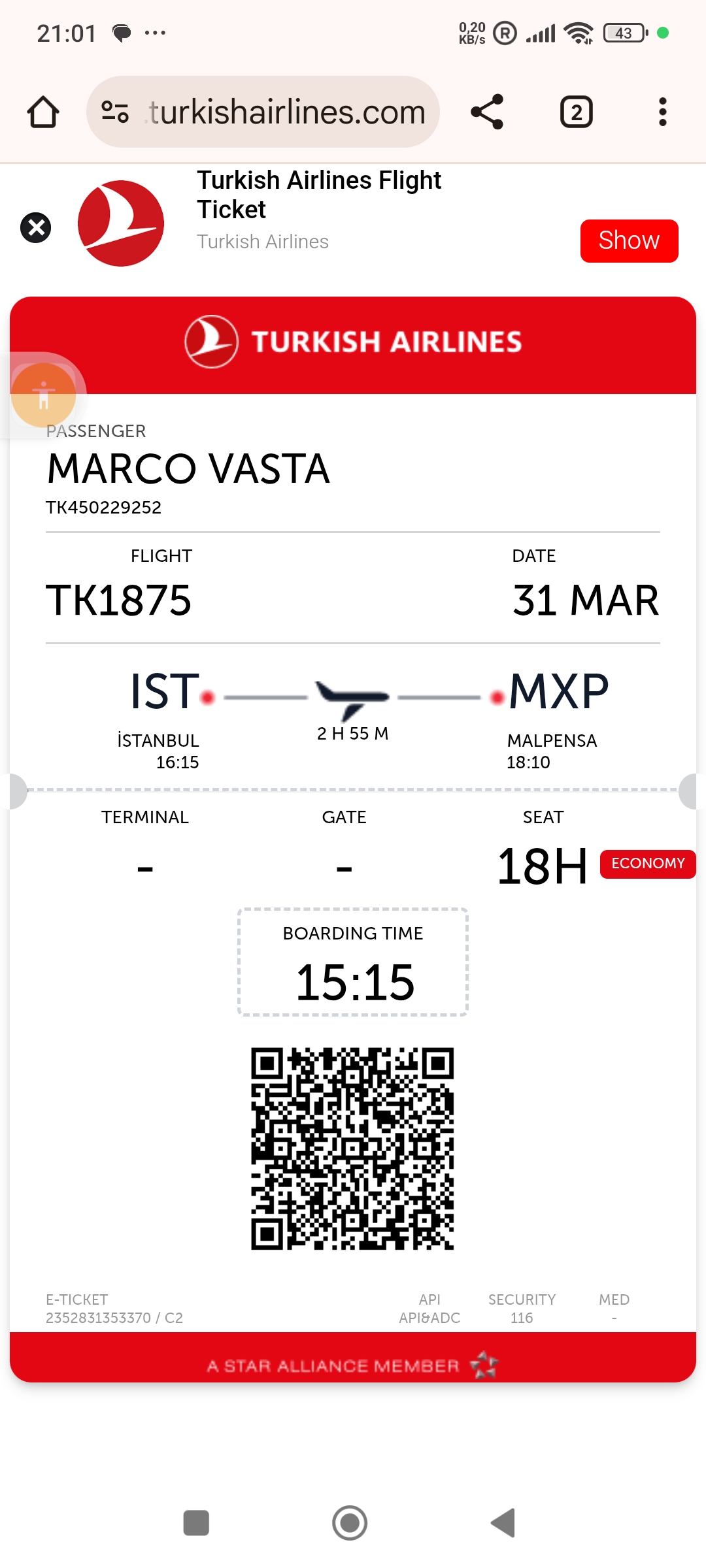Open the tab switcher showing 2 tabs

(x=577, y=112)
